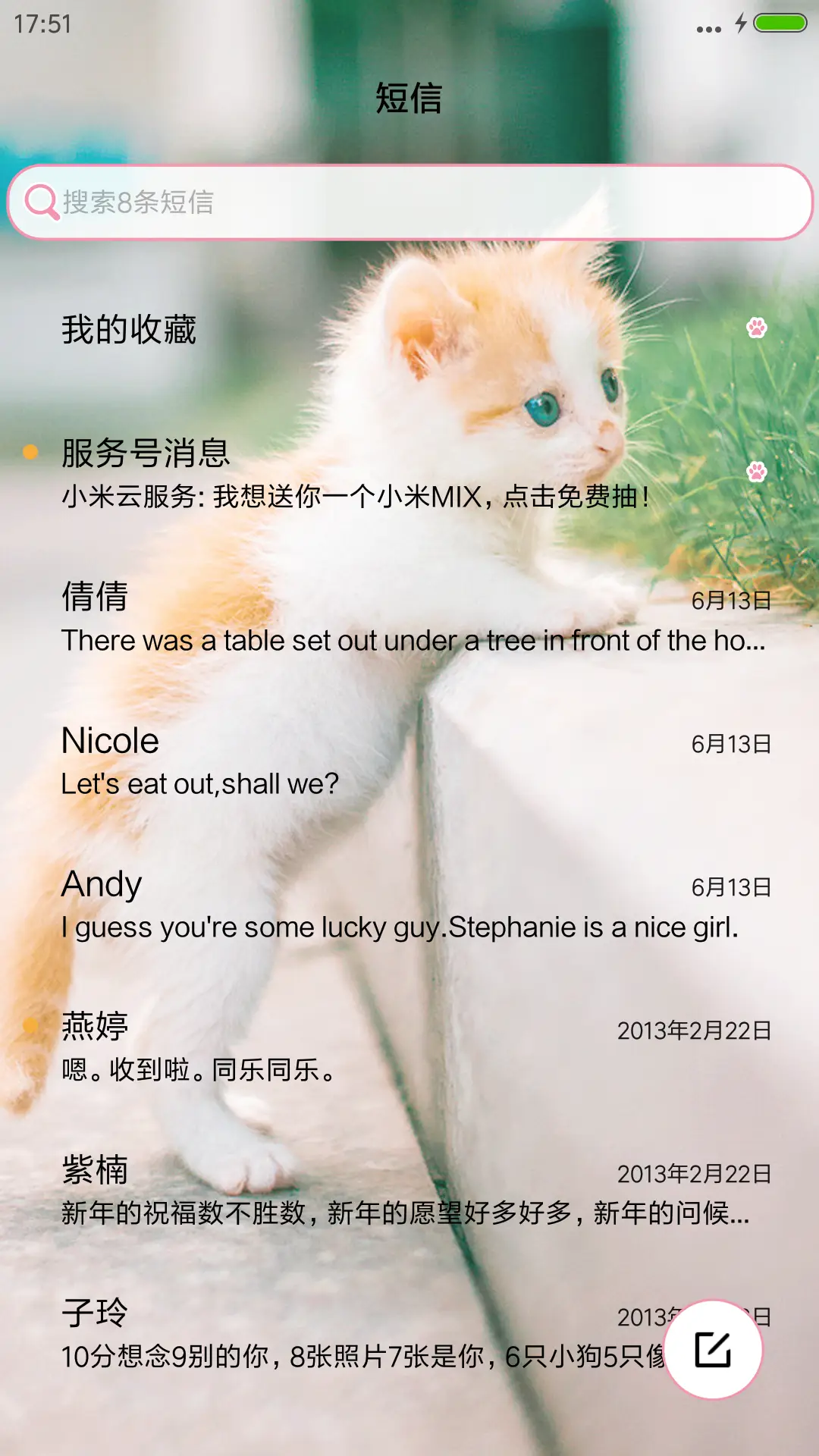Tap the 短信 title header
819x1456 pixels.
click(409, 99)
